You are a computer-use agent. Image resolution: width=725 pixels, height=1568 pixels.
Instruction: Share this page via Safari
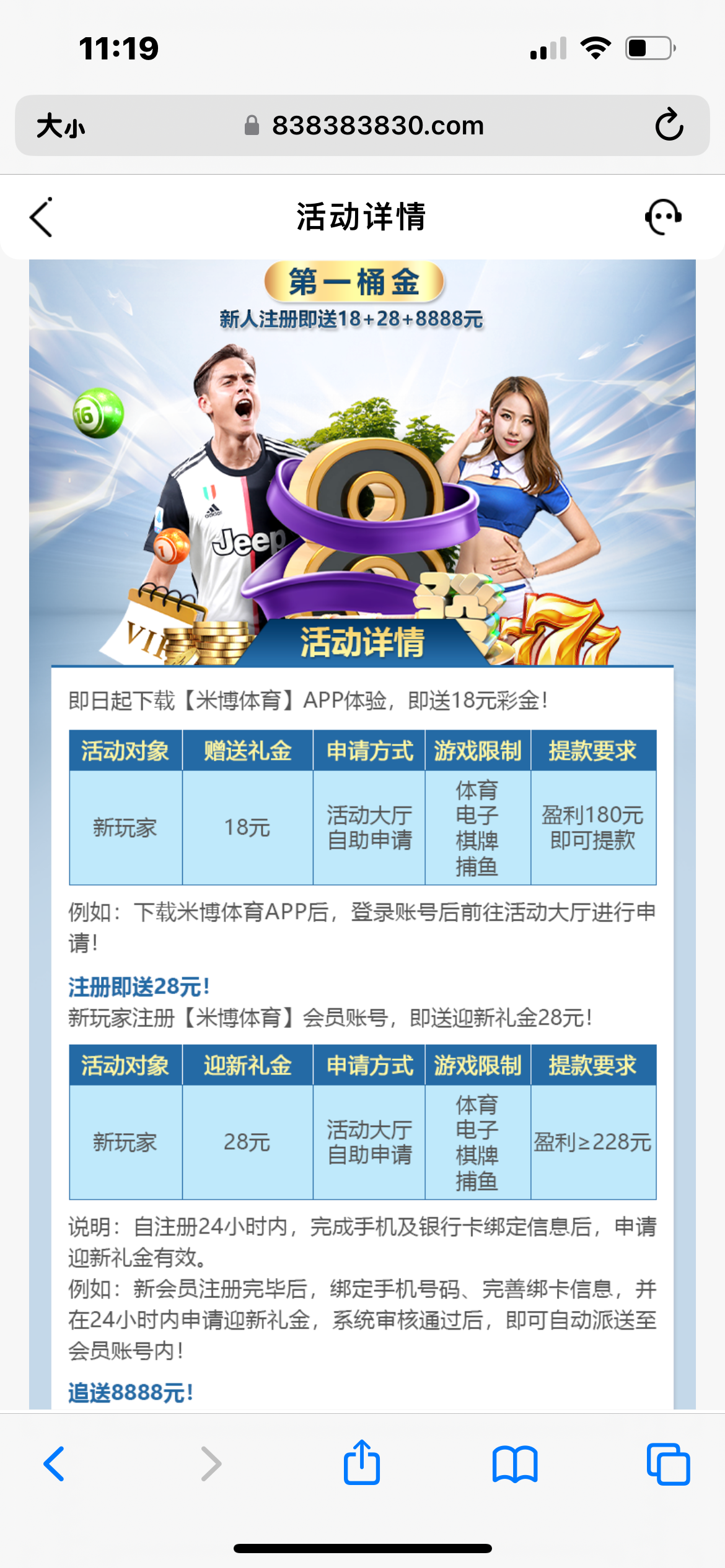pyautogui.click(x=362, y=1463)
